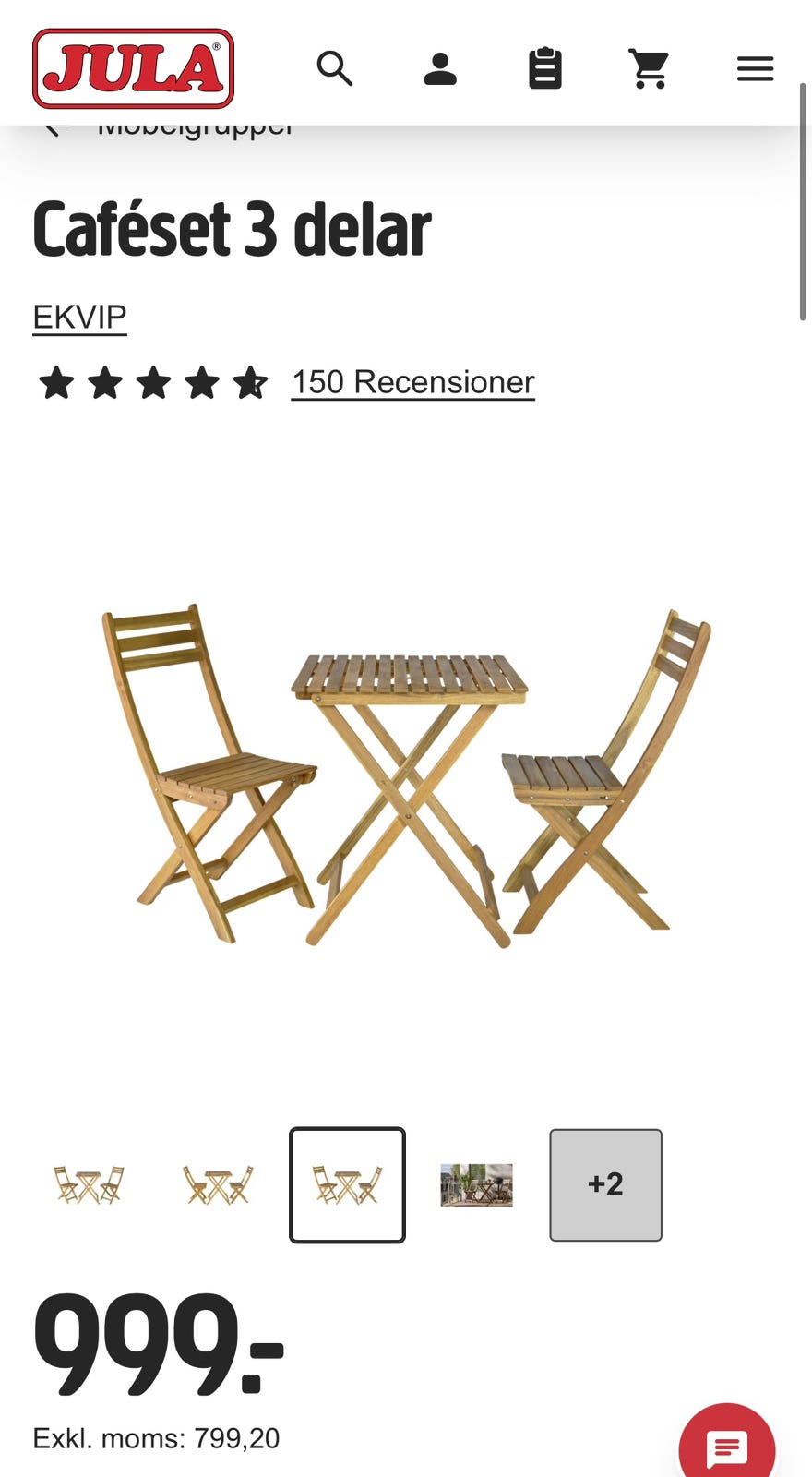
Task: Open the red chat support bubble
Action: tap(727, 1445)
